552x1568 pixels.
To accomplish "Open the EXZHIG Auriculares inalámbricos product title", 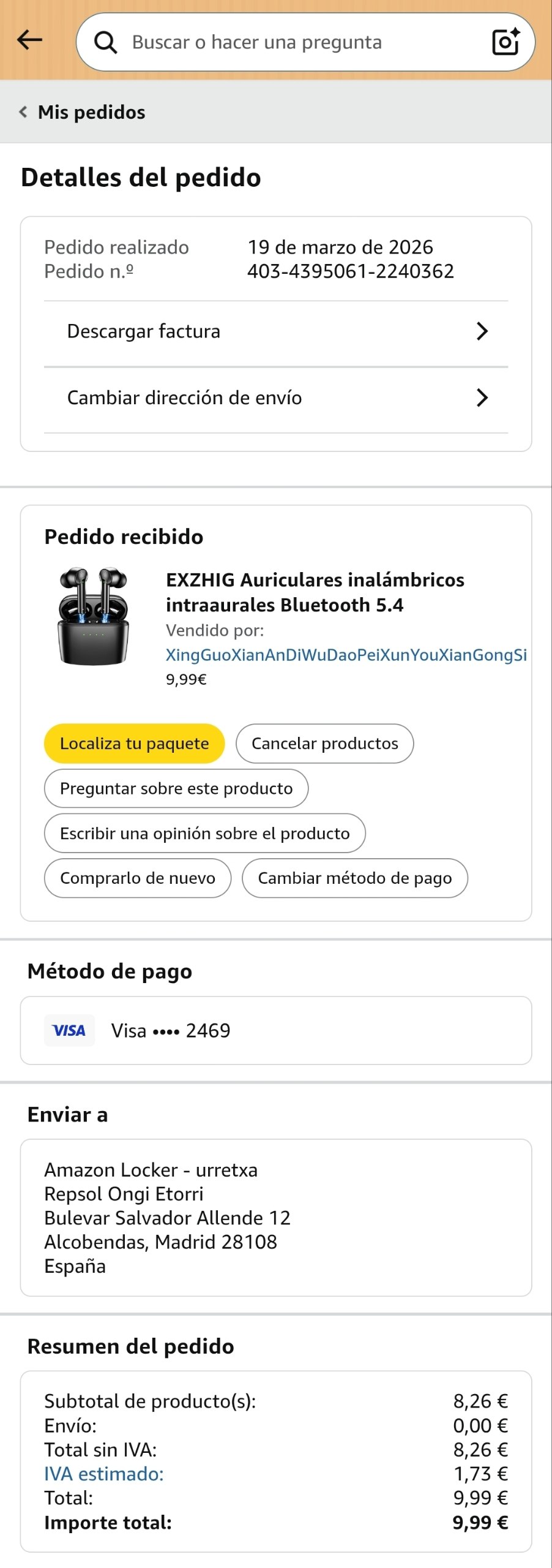I will click(x=315, y=592).
